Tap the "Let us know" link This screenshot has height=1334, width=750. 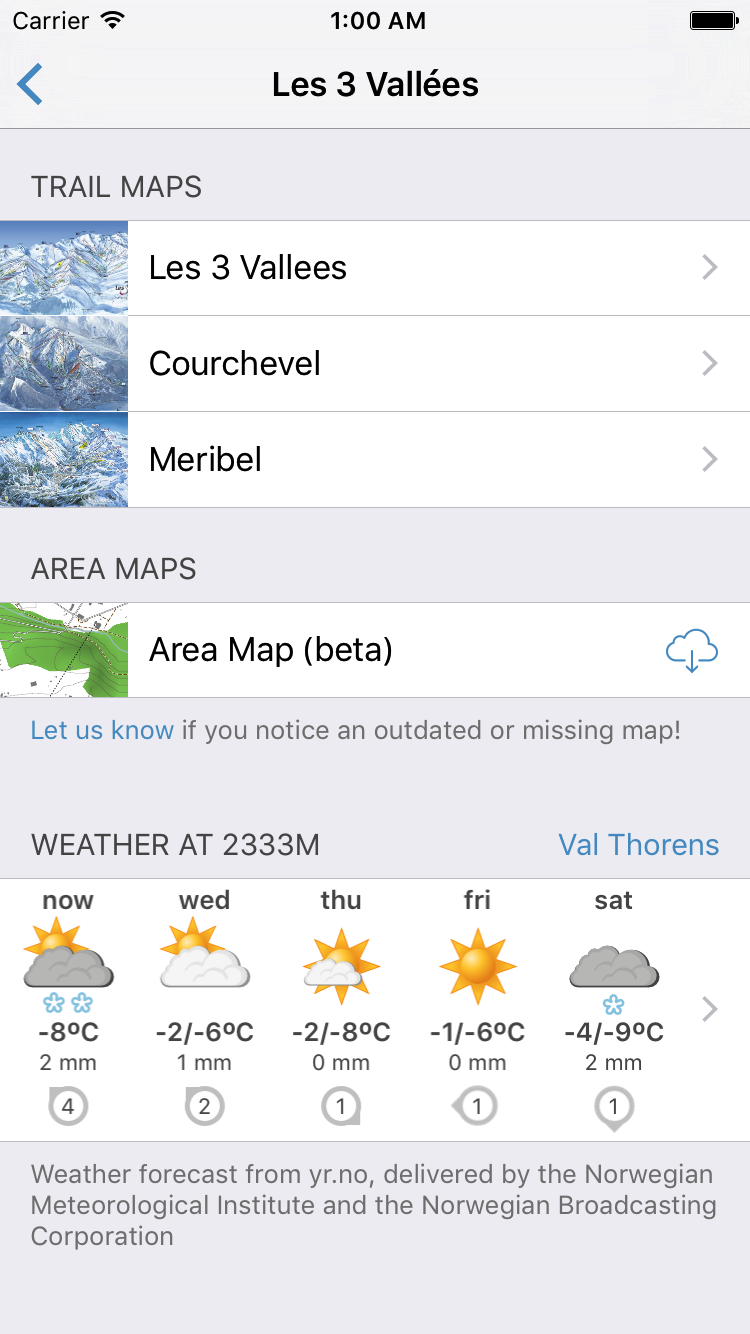coord(102,730)
